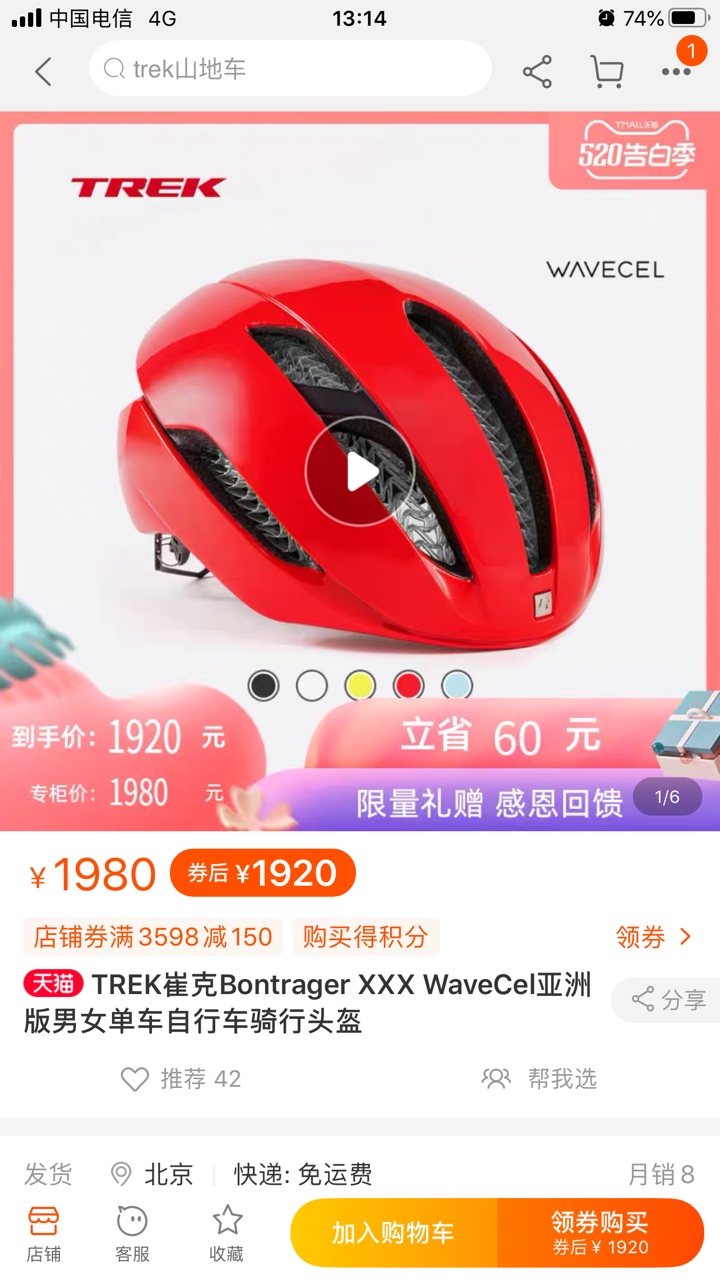Visit the store via 店铺
Image resolution: width=720 pixels, height=1280 pixels.
tap(43, 1233)
